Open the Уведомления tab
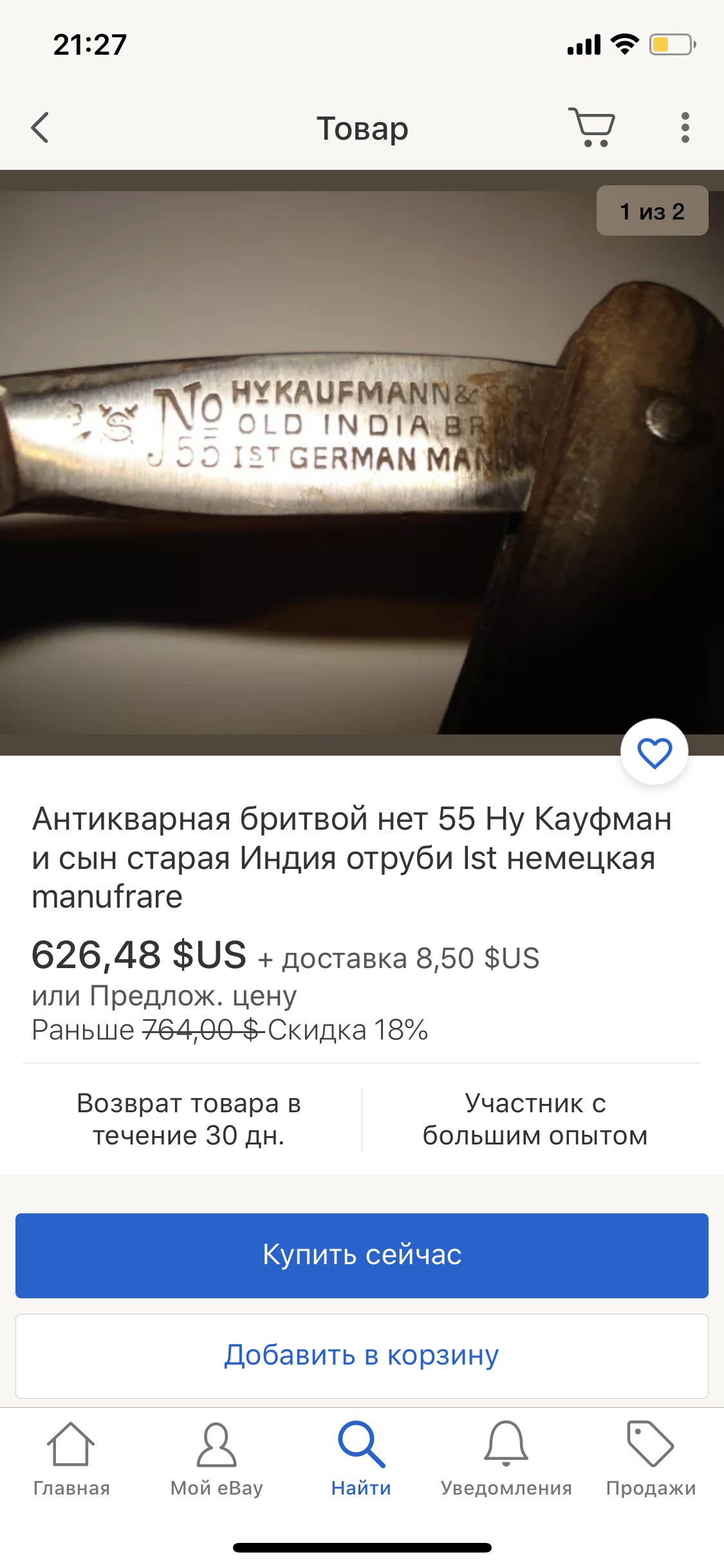This screenshot has height=1568, width=724. [x=506, y=1460]
